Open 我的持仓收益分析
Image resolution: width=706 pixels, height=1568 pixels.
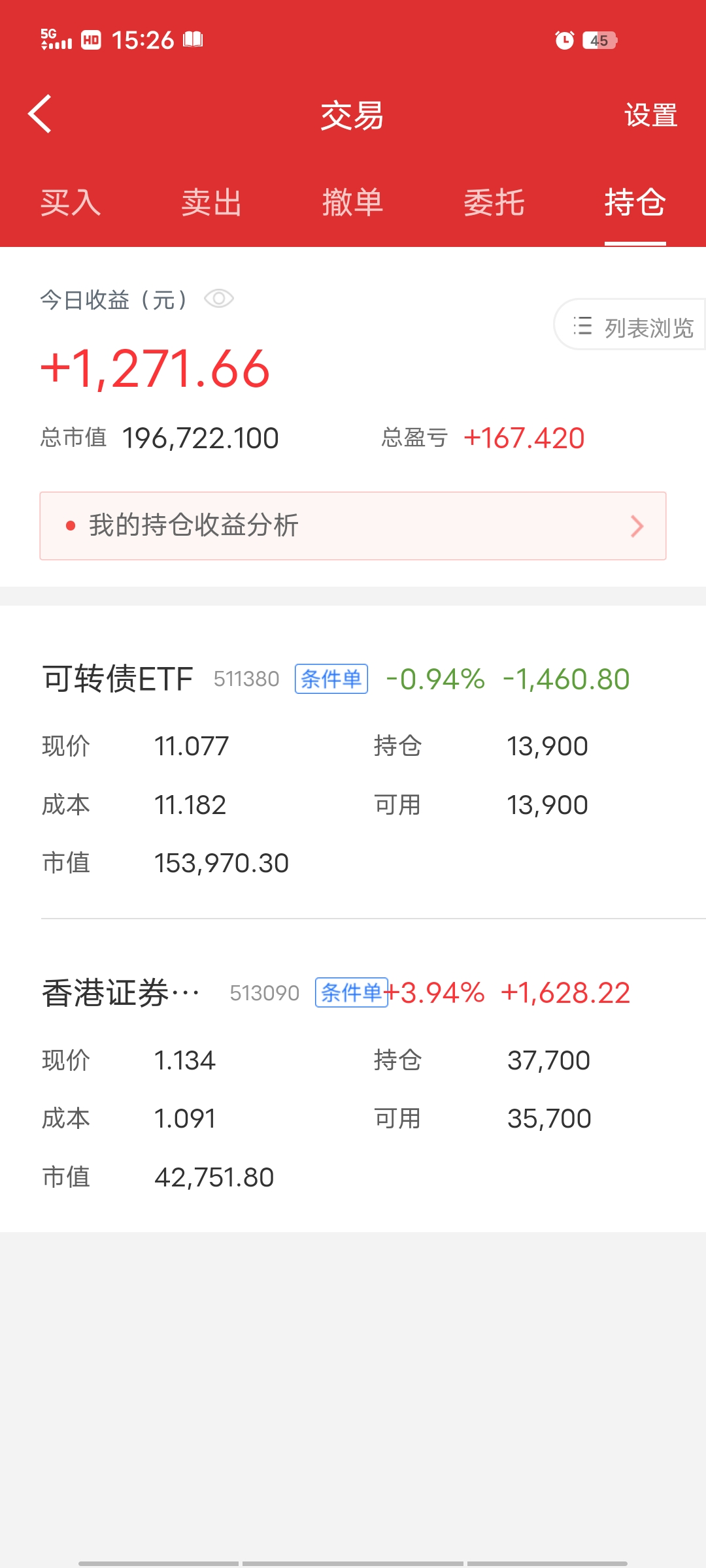coord(353,526)
